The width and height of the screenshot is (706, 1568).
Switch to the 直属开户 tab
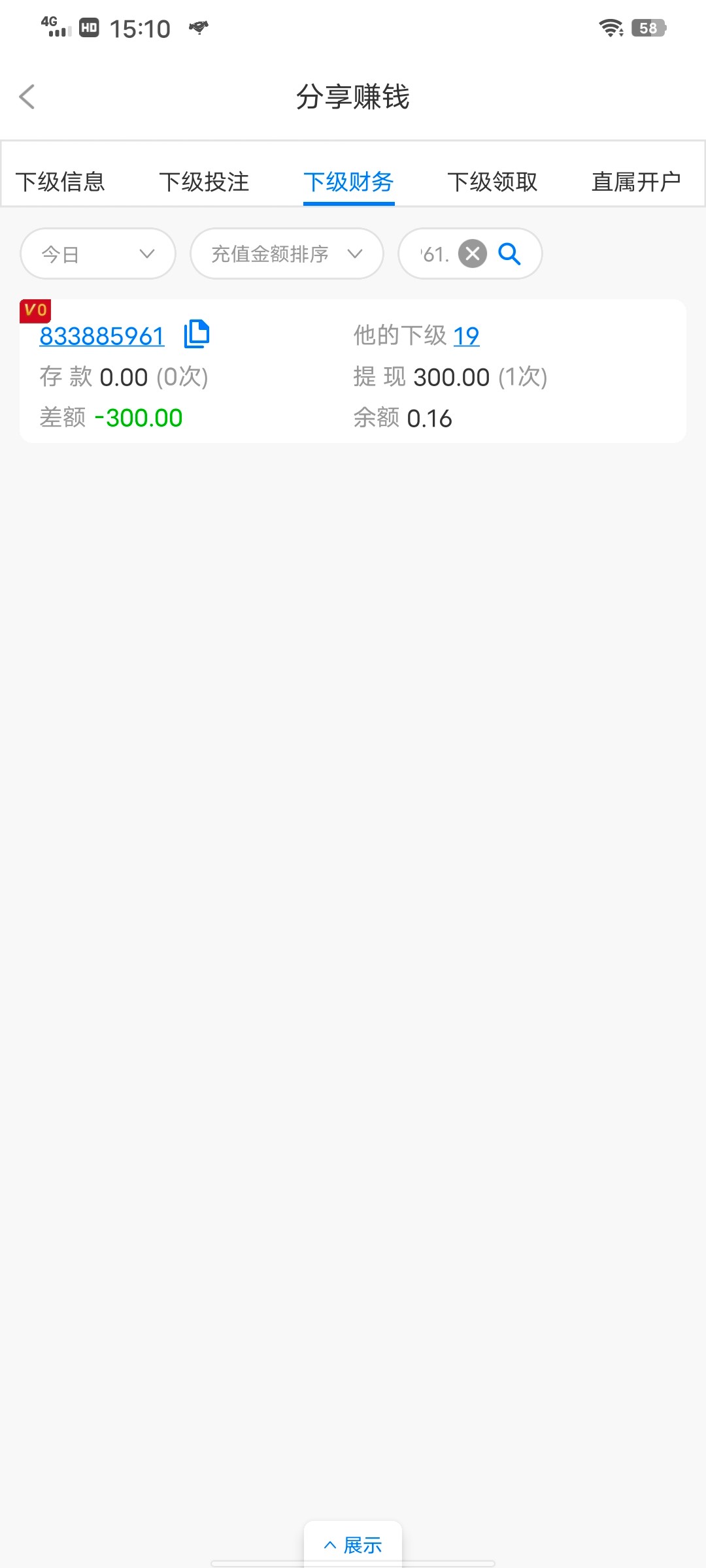coord(635,182)
